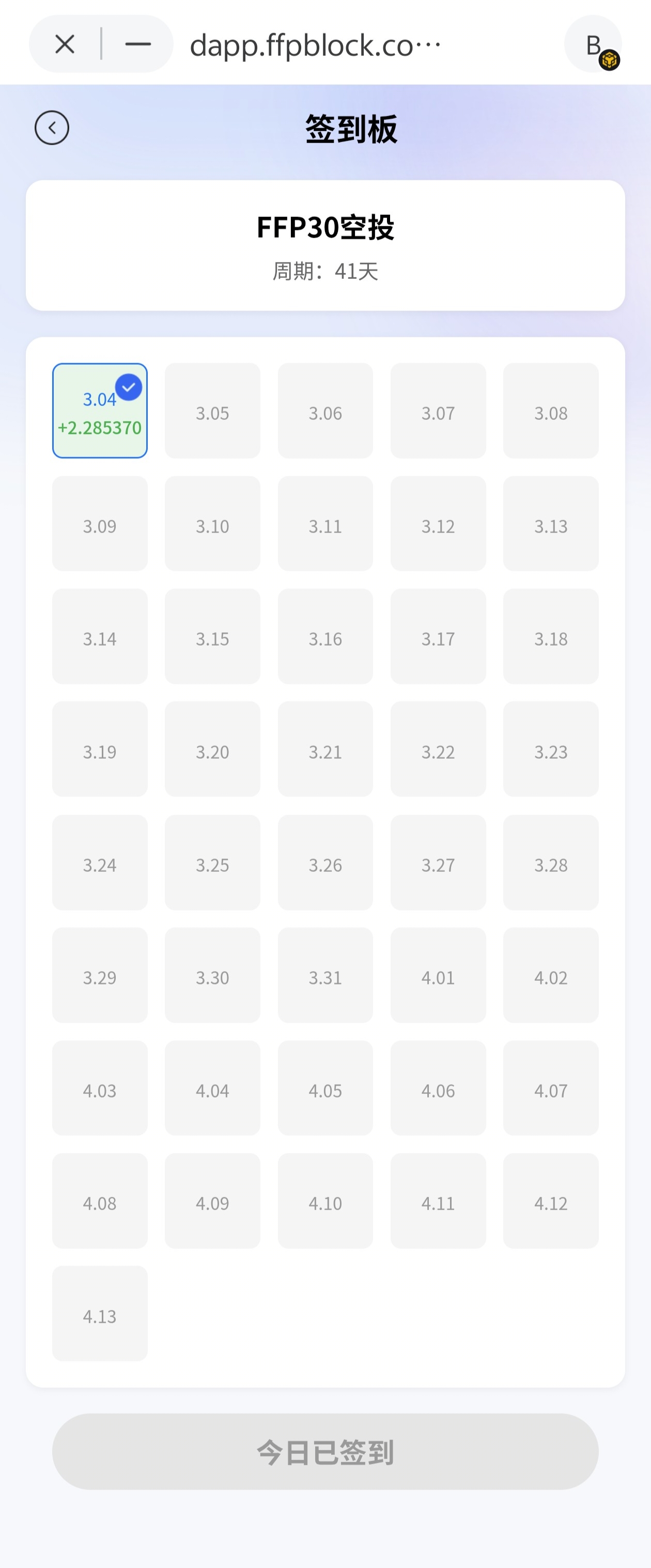The image size is (651, 1568).
Task: Open the checked-in 3.04 day tile
Action: pyautogui.click(x=100, y=411)
